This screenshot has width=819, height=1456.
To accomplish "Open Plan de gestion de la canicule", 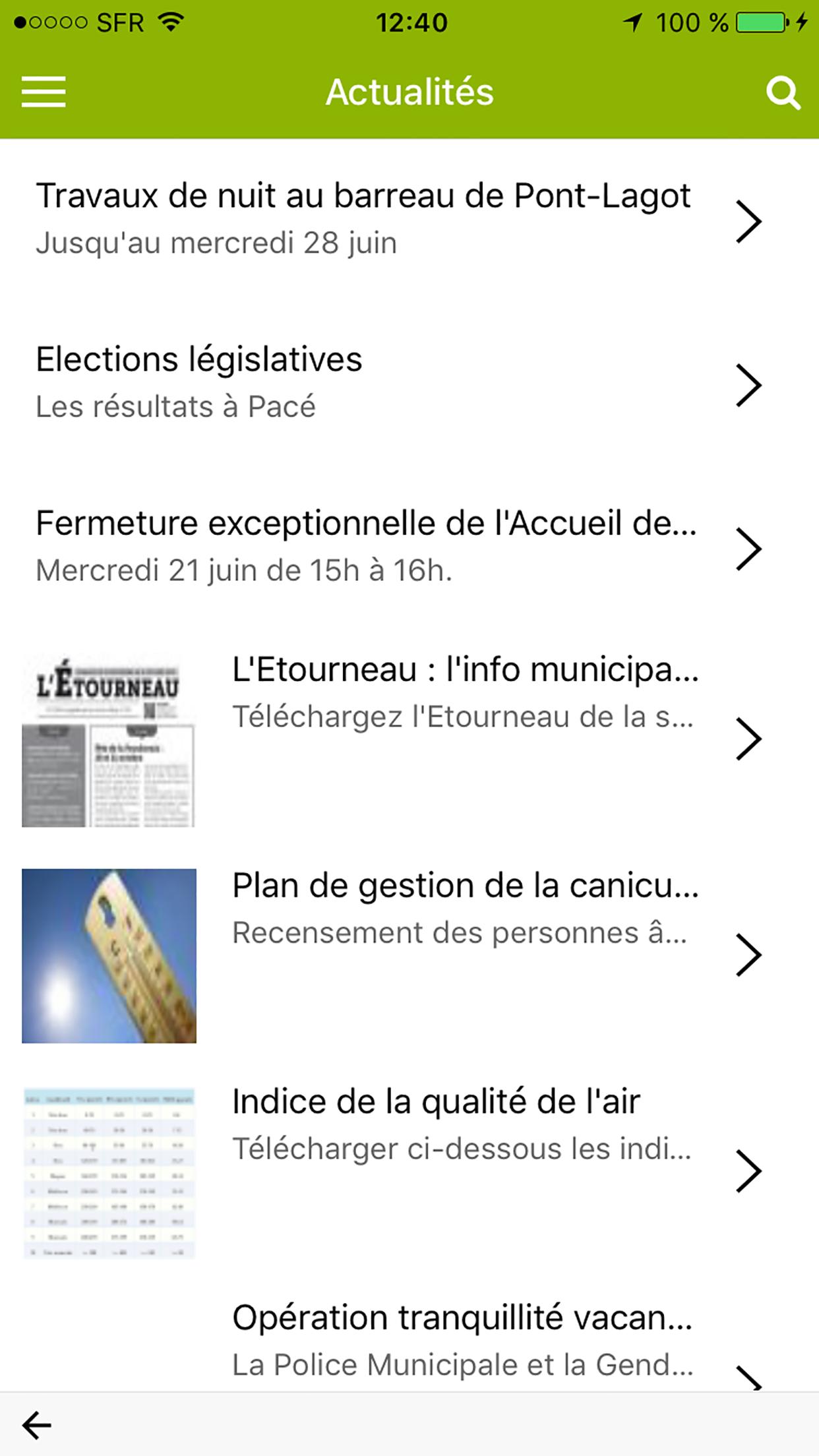I will 409,955.
